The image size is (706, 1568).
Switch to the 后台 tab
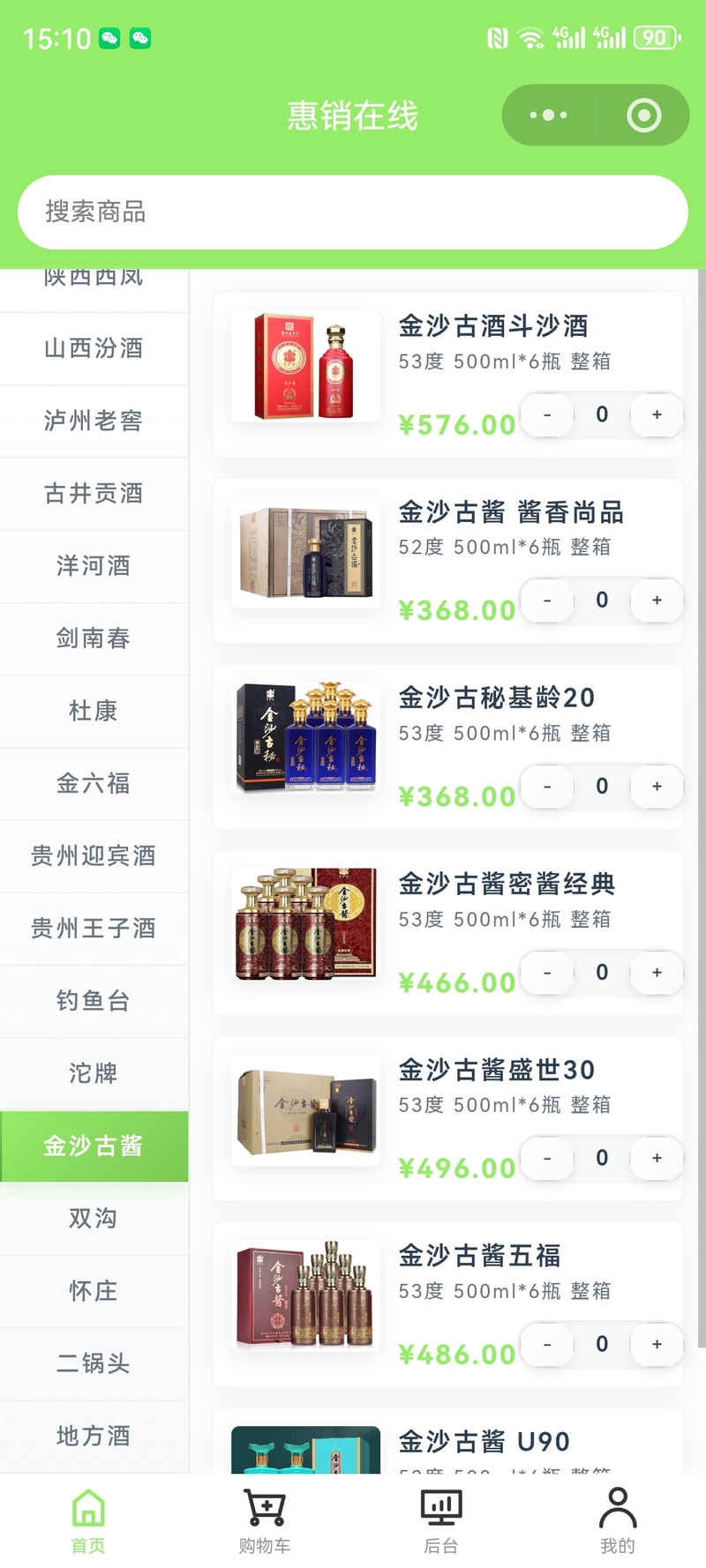[441, 1520]
